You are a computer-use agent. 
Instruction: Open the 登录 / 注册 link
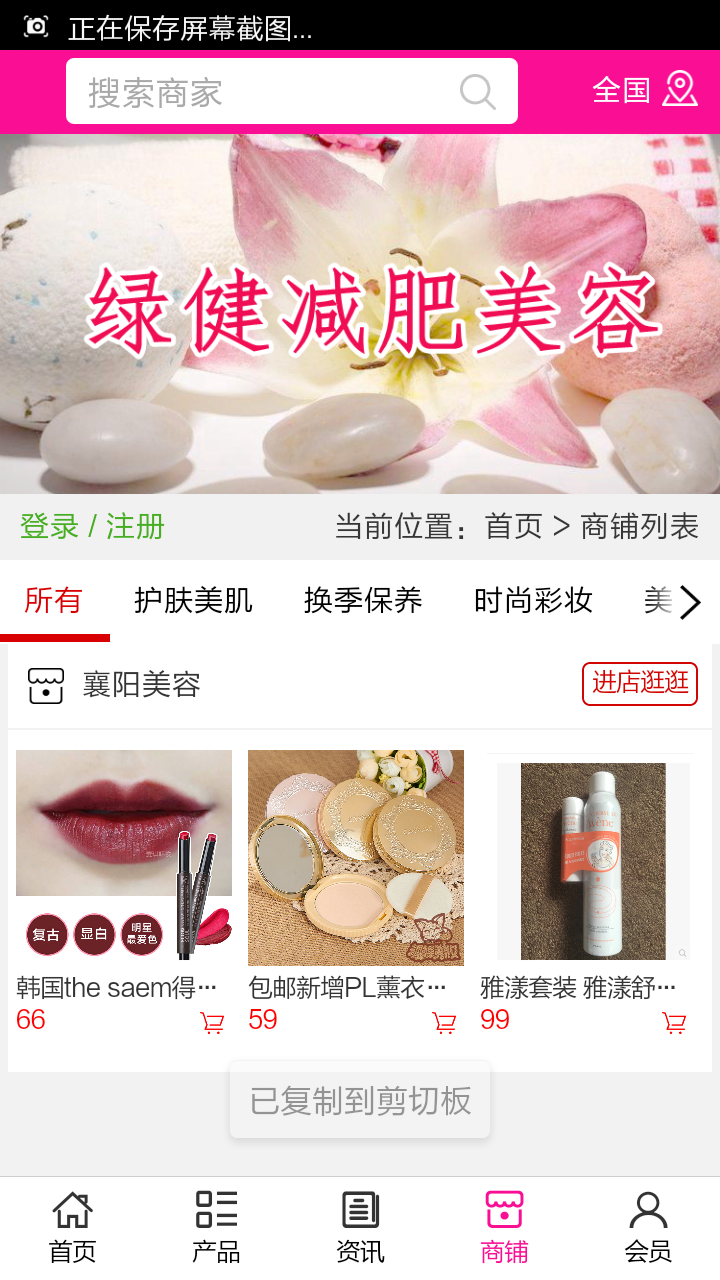pos(92,526)
